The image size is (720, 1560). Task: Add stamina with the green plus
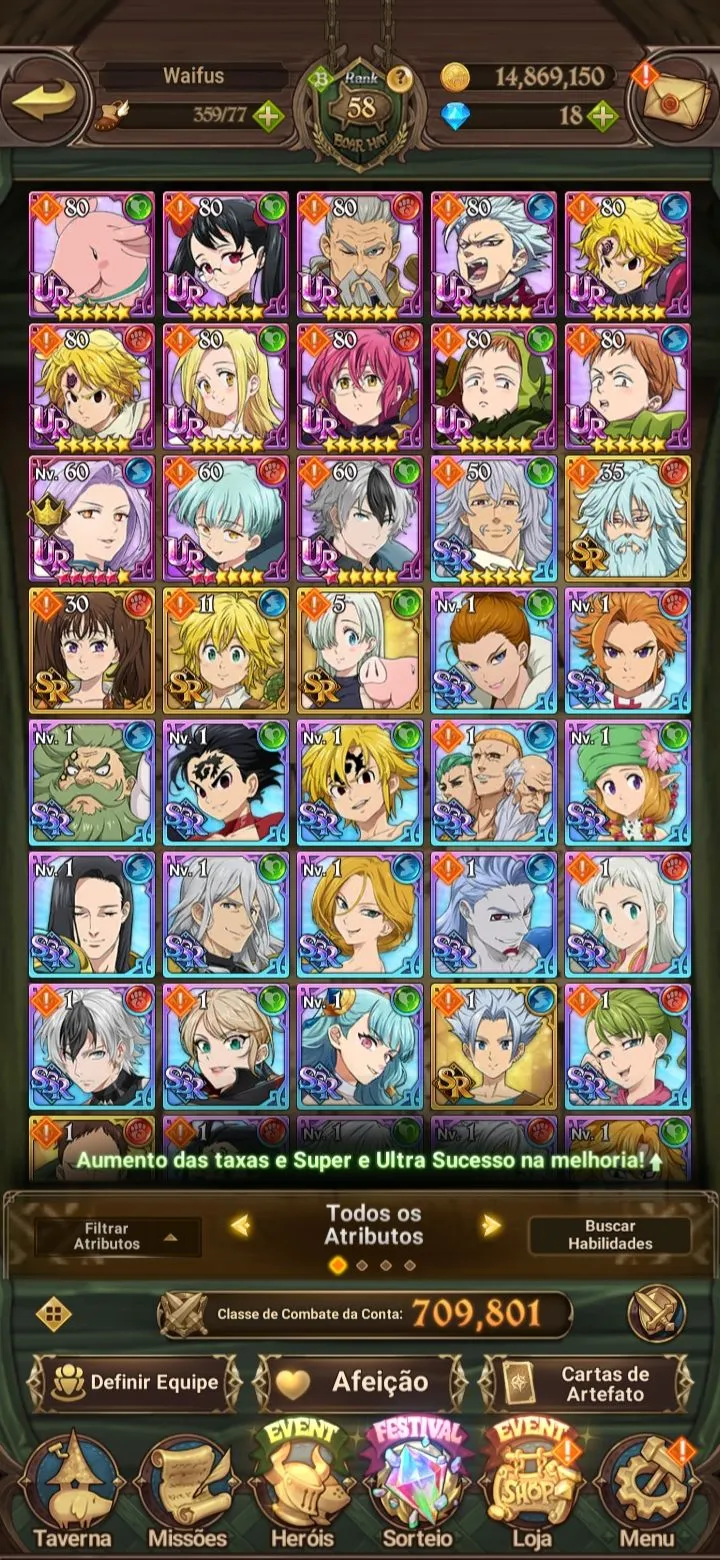pos(267,116)
